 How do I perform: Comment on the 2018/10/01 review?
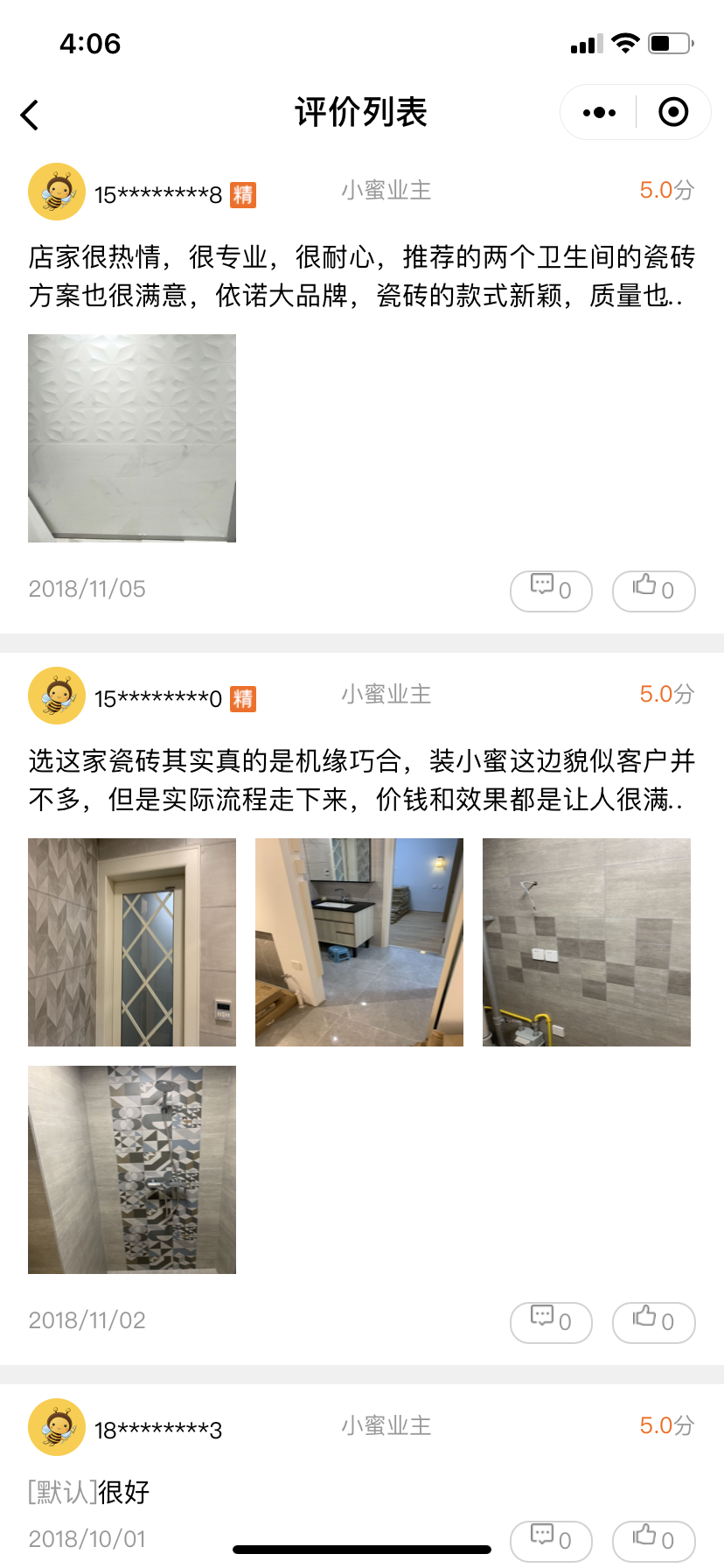coord(551,1541)
